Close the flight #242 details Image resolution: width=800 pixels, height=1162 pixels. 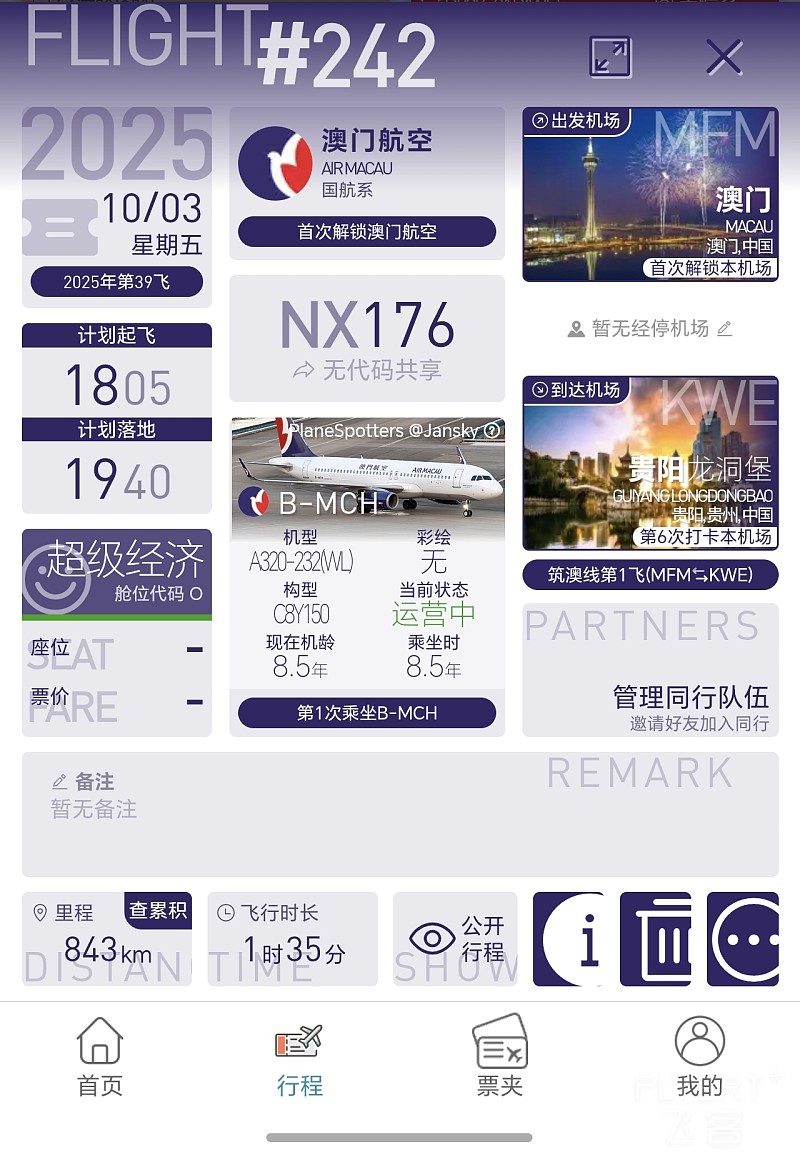click(723, 57)
